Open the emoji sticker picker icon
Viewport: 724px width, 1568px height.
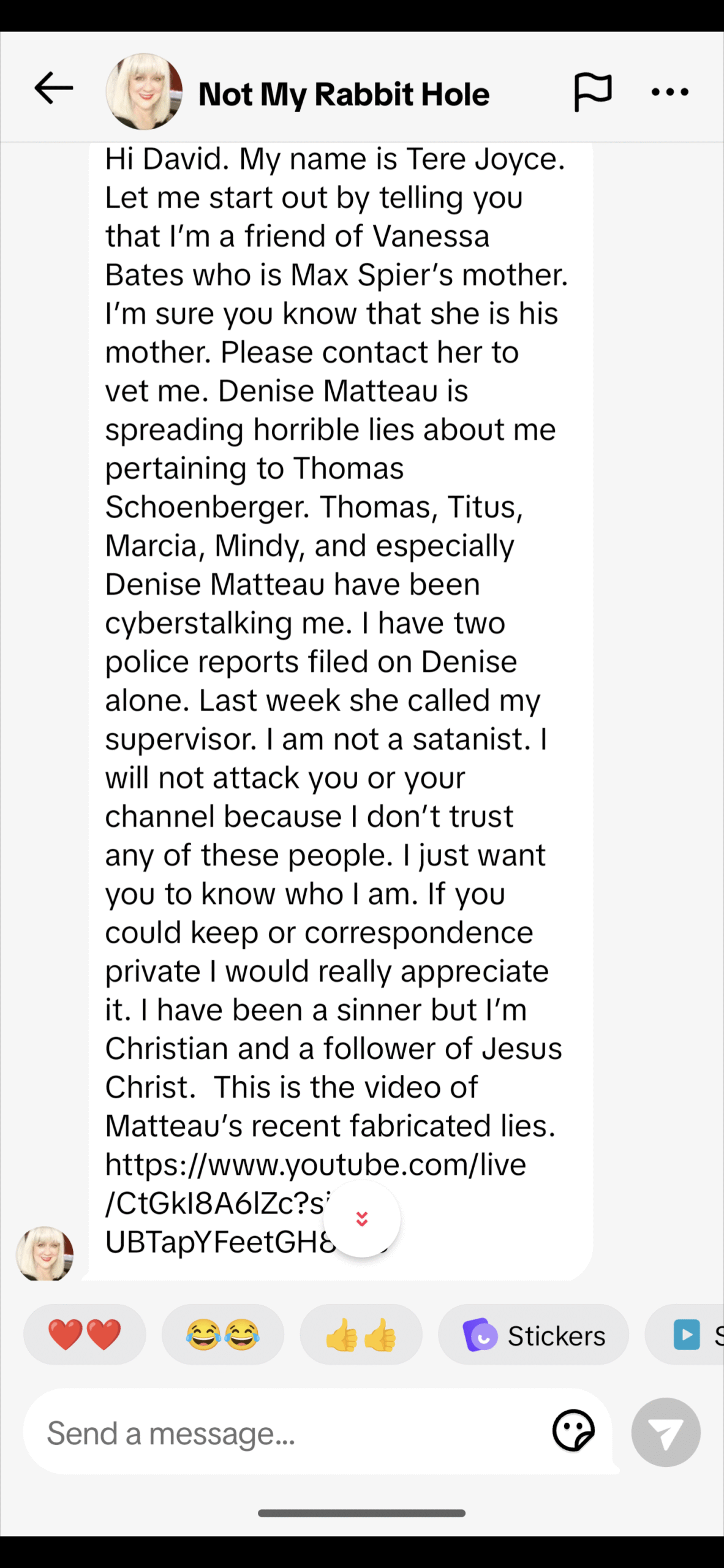[x=573, y=1431]
